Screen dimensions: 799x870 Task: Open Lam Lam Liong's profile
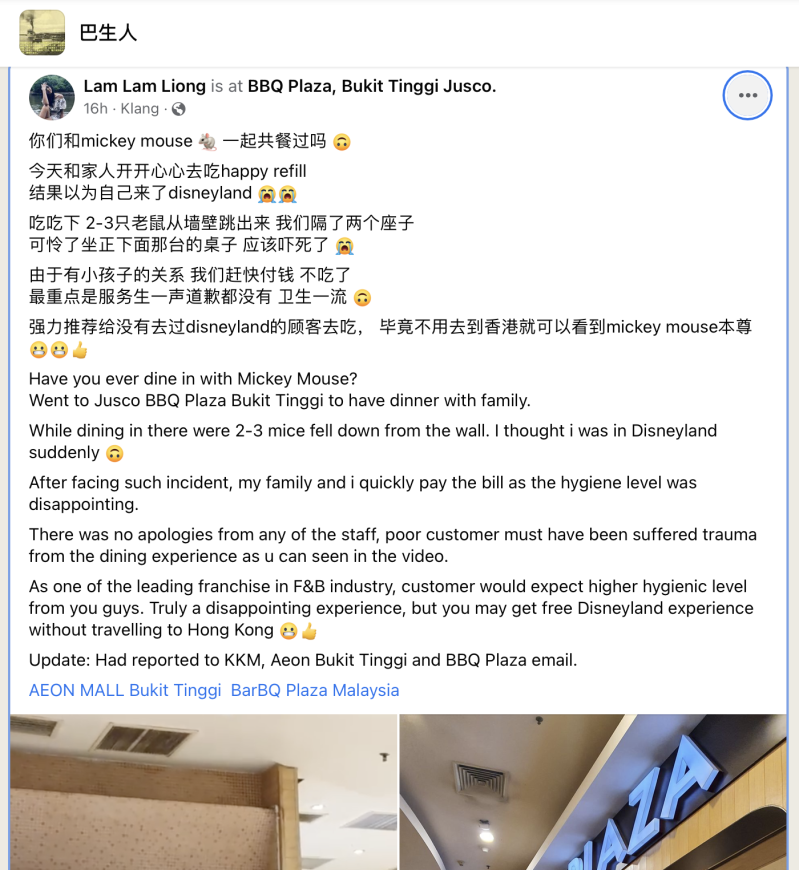pyautogui.click(x=145, y=86)
